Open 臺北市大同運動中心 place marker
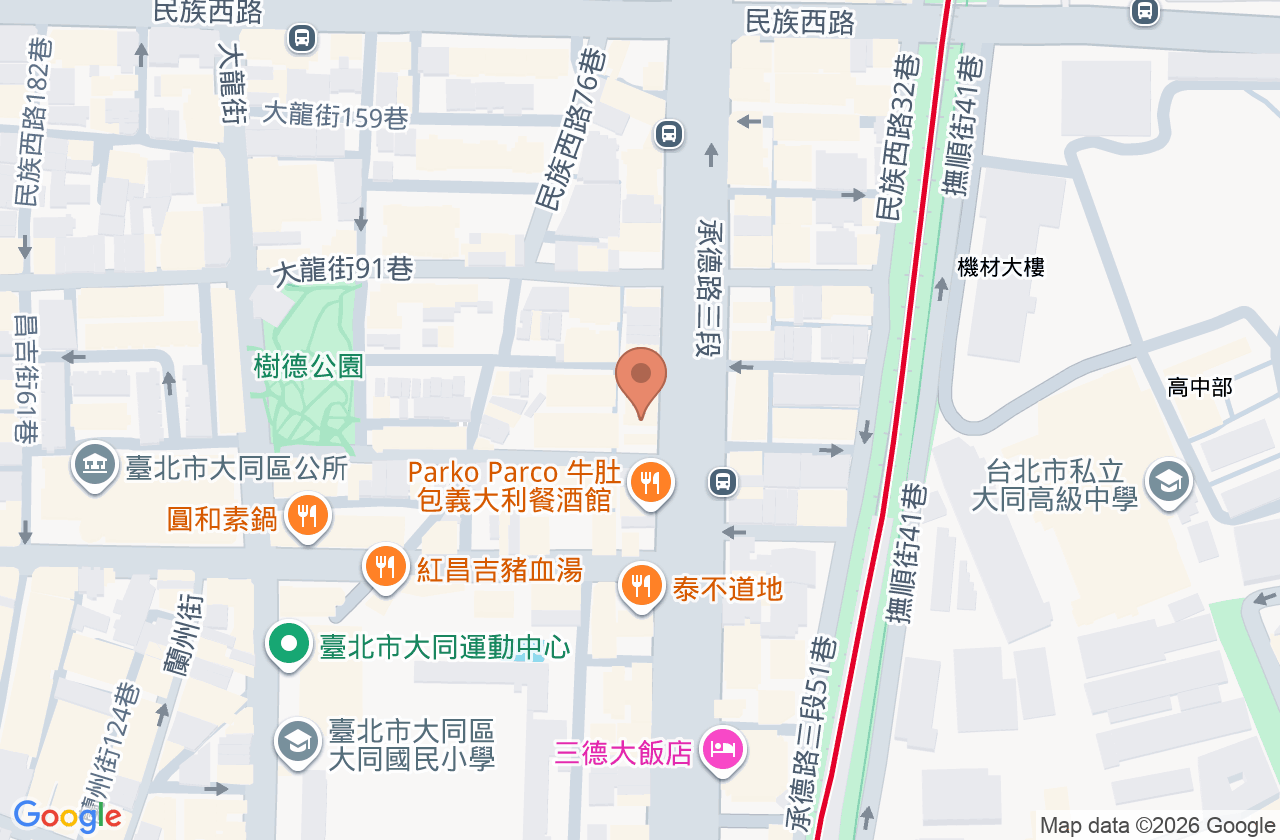1280x840 pixels. point(289,645)
